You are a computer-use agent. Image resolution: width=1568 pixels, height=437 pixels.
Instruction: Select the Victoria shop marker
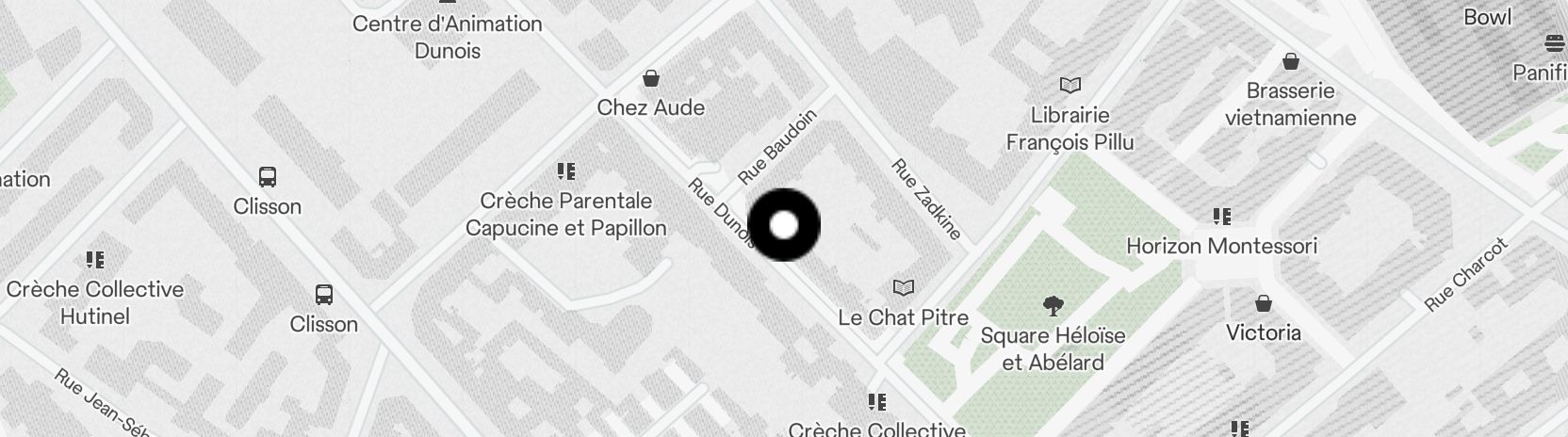pyautogui.click(x=1263, y=303)
